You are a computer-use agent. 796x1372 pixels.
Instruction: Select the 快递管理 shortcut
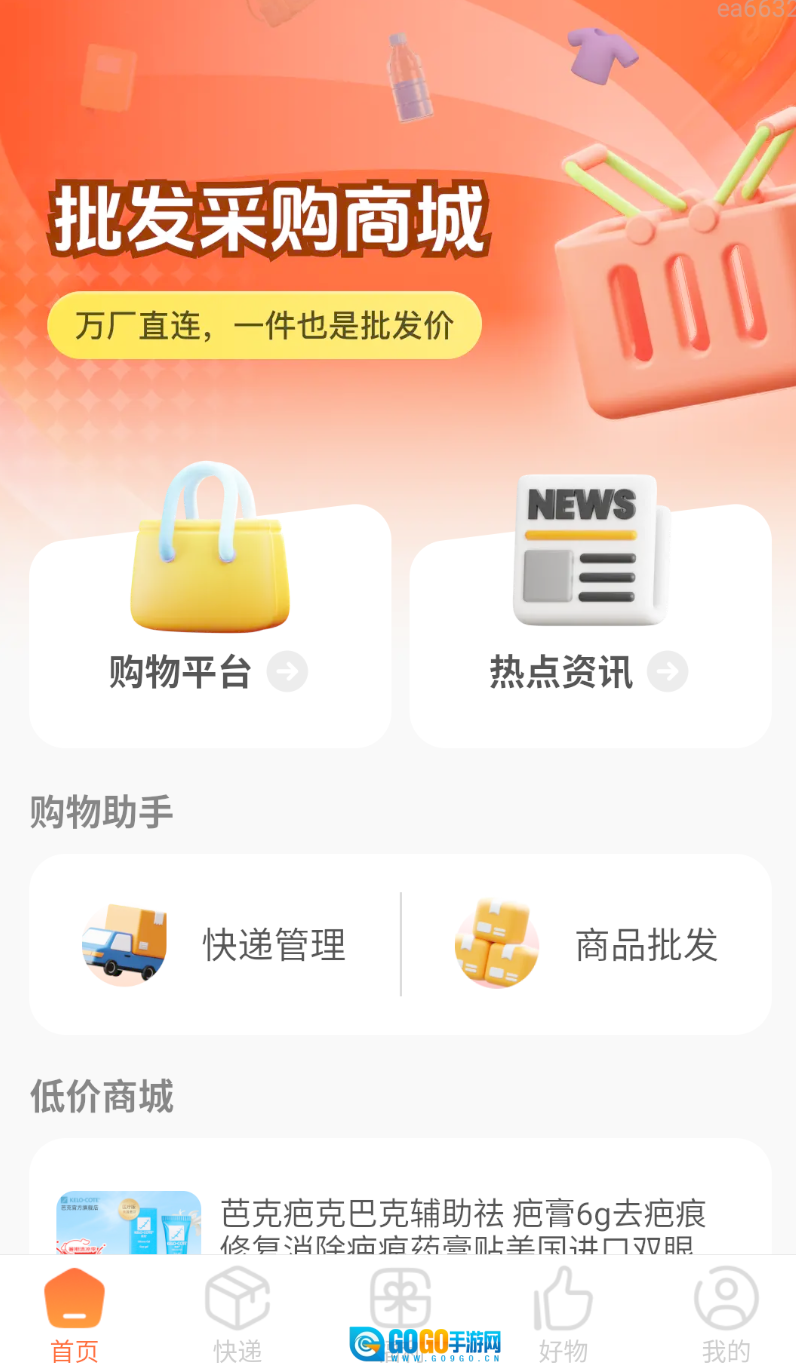[273, 946]
